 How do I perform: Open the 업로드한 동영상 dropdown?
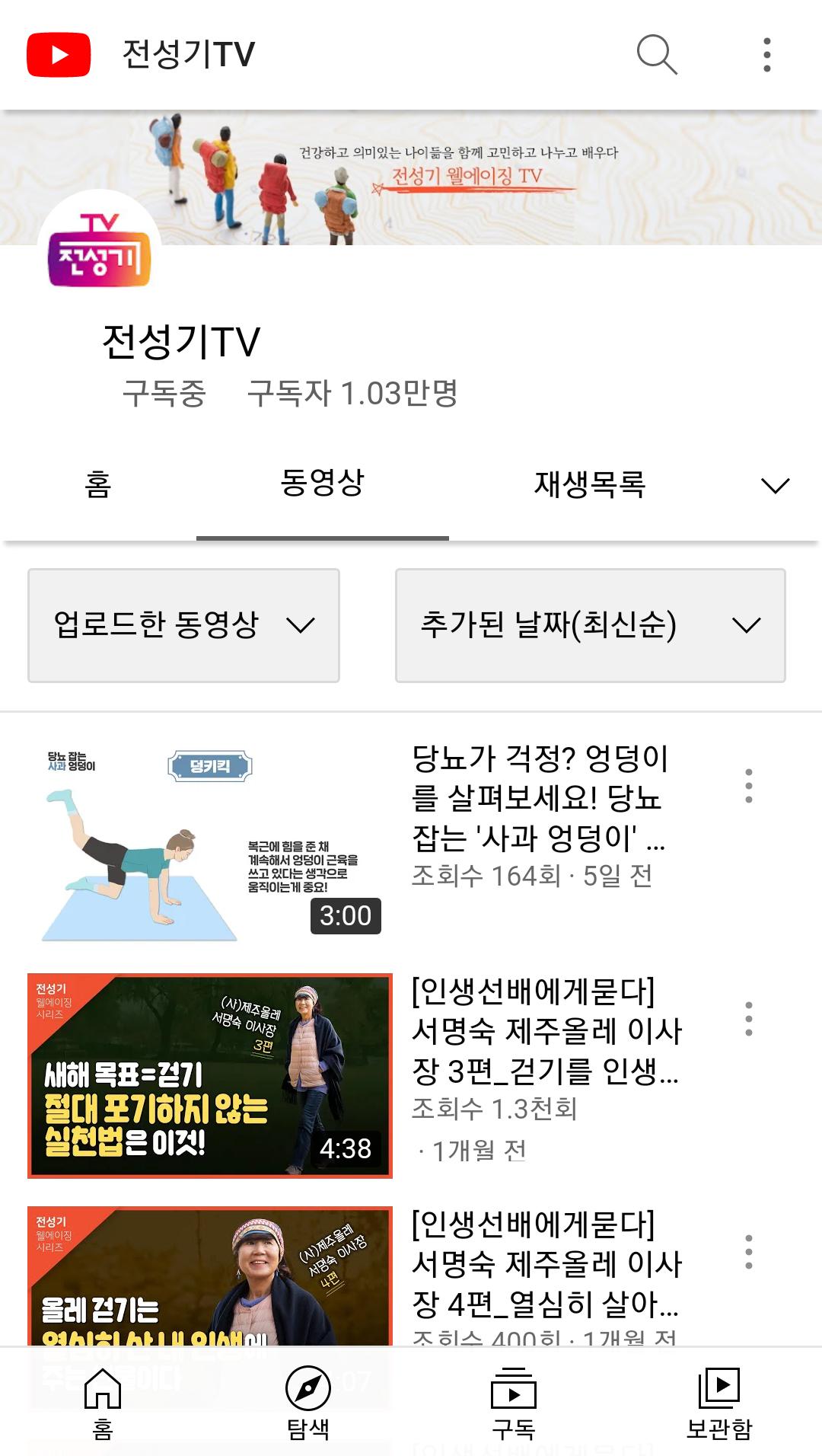tap(183, 625)
